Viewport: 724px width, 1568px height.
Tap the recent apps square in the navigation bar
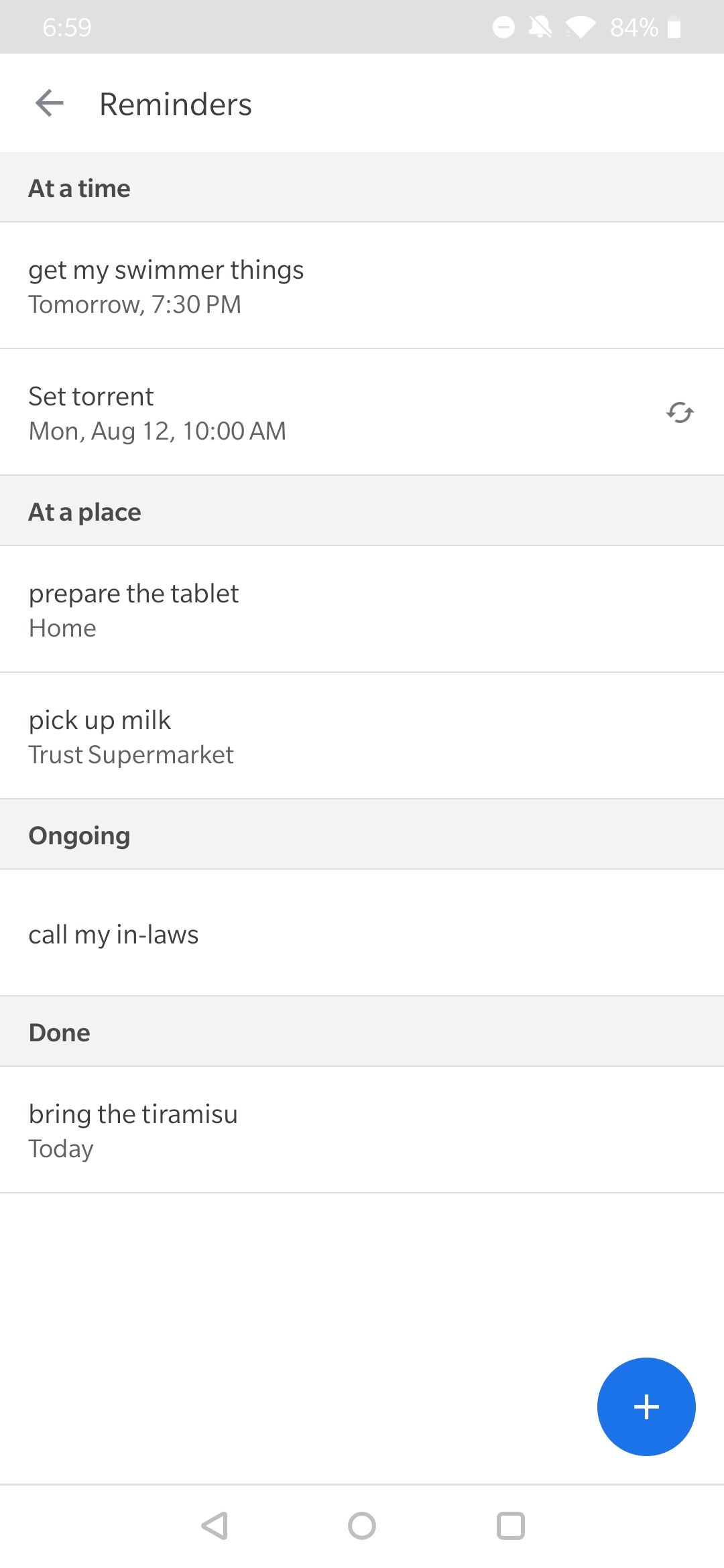(511, 1526)
